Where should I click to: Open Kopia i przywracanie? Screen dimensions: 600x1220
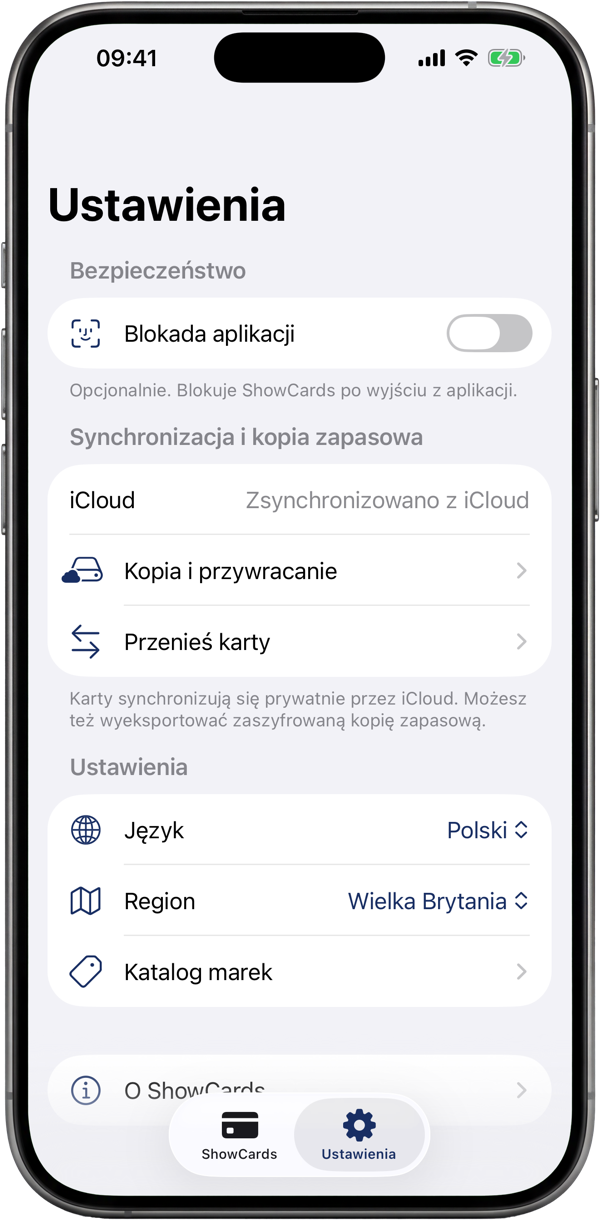[299, 571]
